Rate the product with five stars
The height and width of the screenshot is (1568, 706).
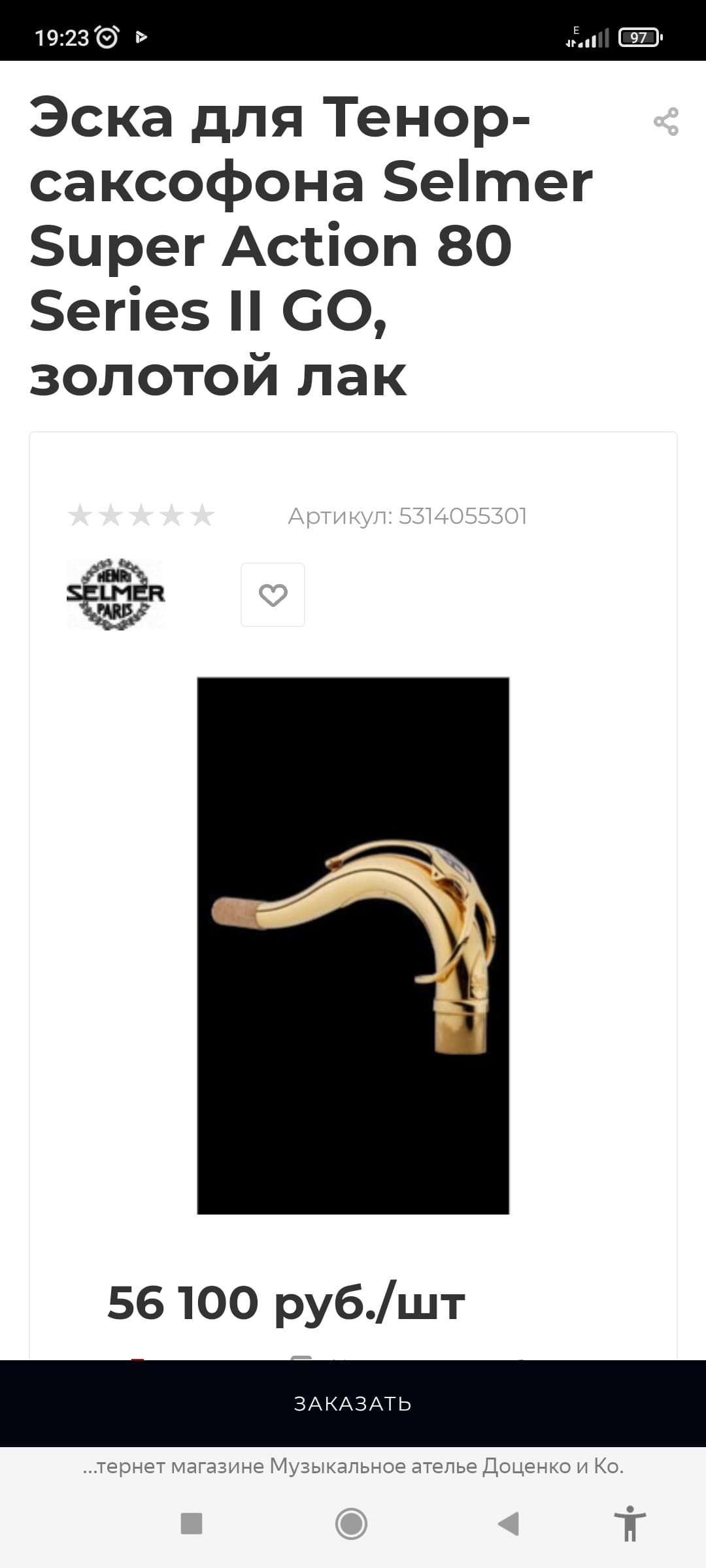[202, 515]
